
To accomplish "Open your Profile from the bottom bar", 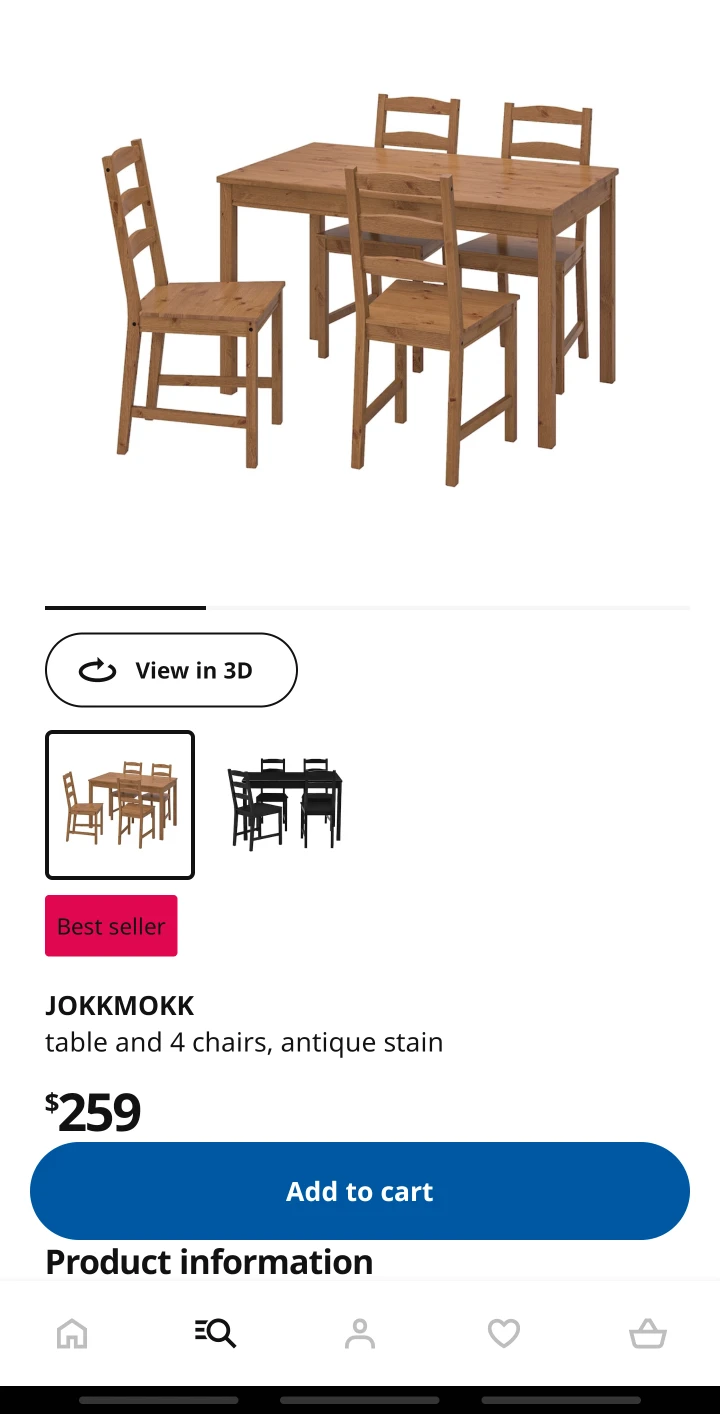I will 360,1332.
